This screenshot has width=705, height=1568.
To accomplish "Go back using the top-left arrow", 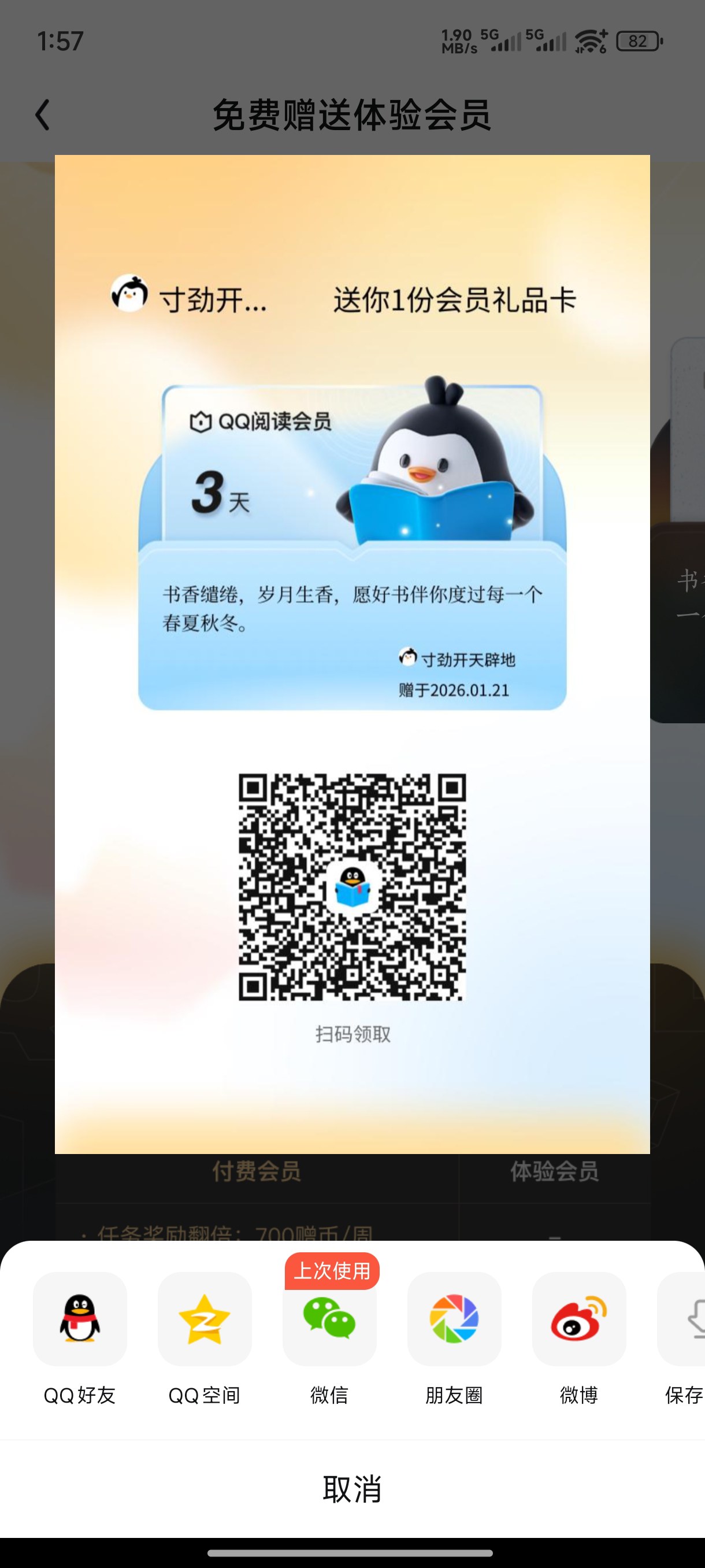I will [42, 115].
